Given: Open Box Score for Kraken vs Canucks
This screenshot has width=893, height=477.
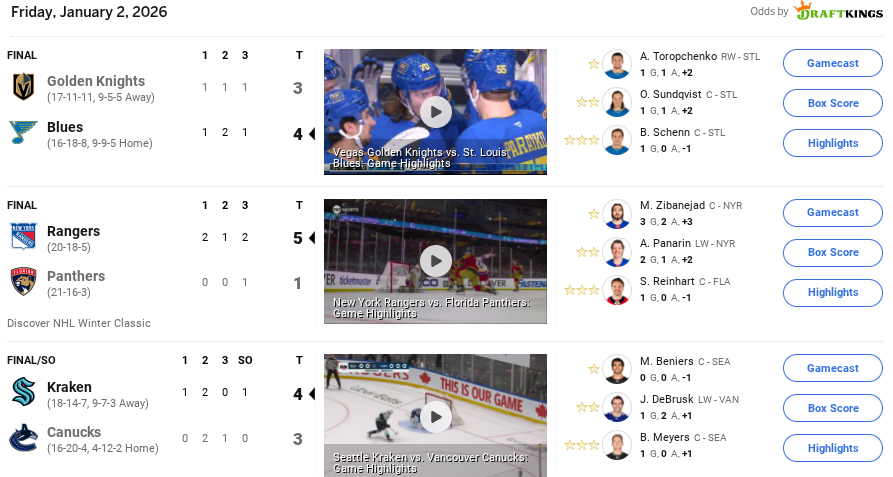Looking at the screenshot, I should [x=832, y=408].
